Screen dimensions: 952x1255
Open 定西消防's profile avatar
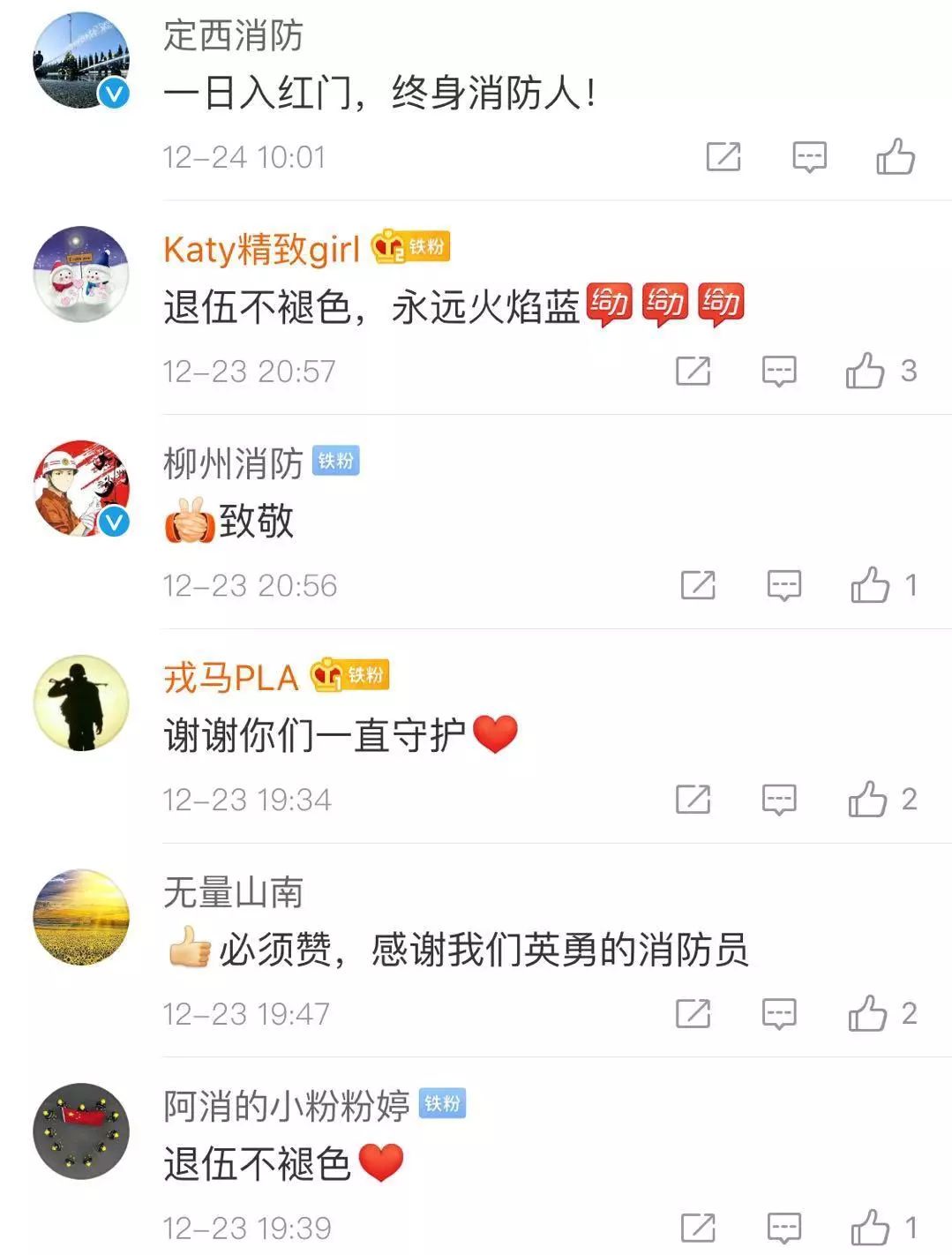pos(81,61)
